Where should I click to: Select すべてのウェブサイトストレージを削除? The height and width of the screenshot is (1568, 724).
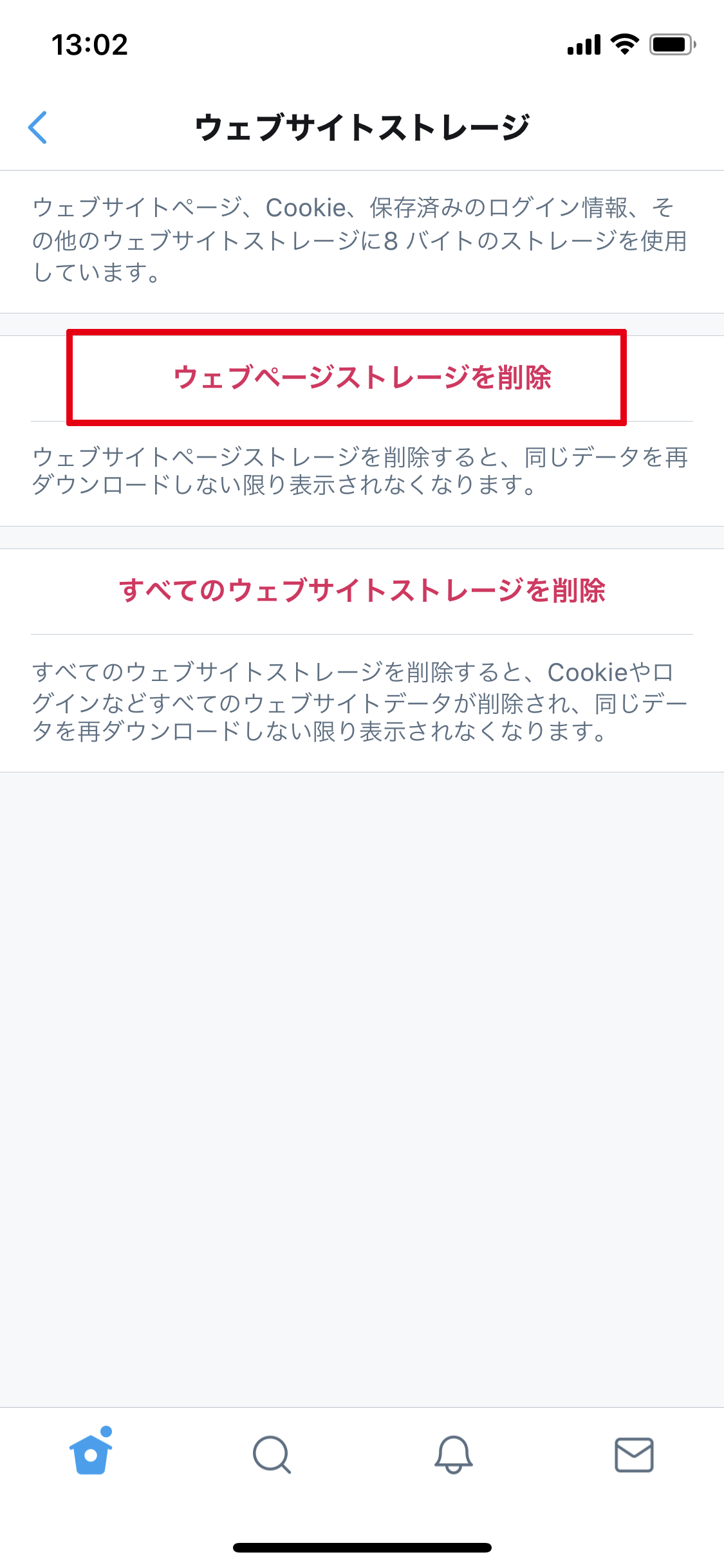362,591
